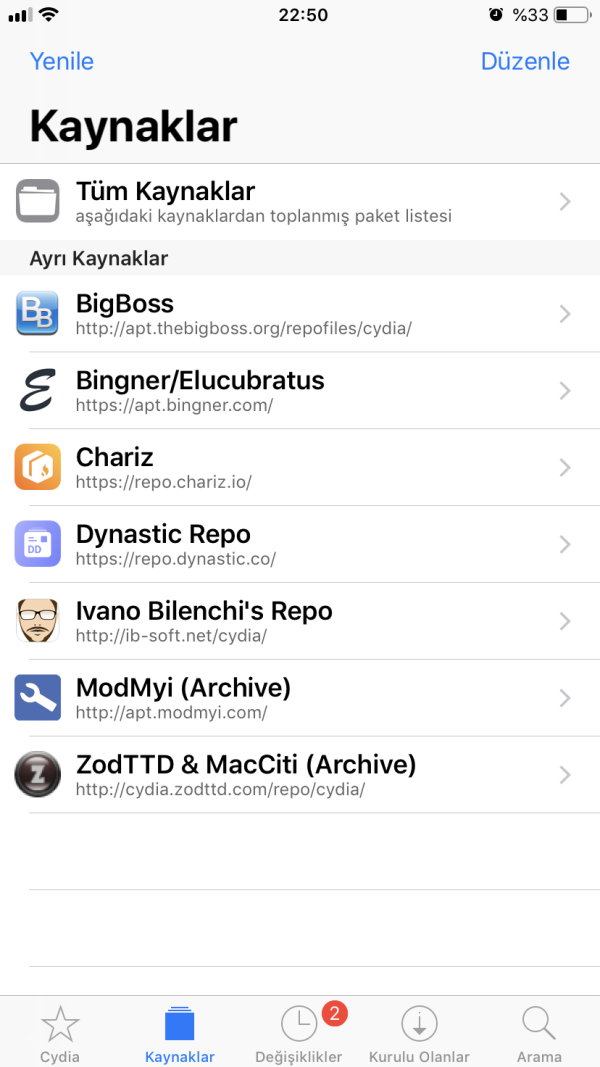600x1067 pixels.
Task: Tap Yenile to refresh sources
Action: pos(62,61)
